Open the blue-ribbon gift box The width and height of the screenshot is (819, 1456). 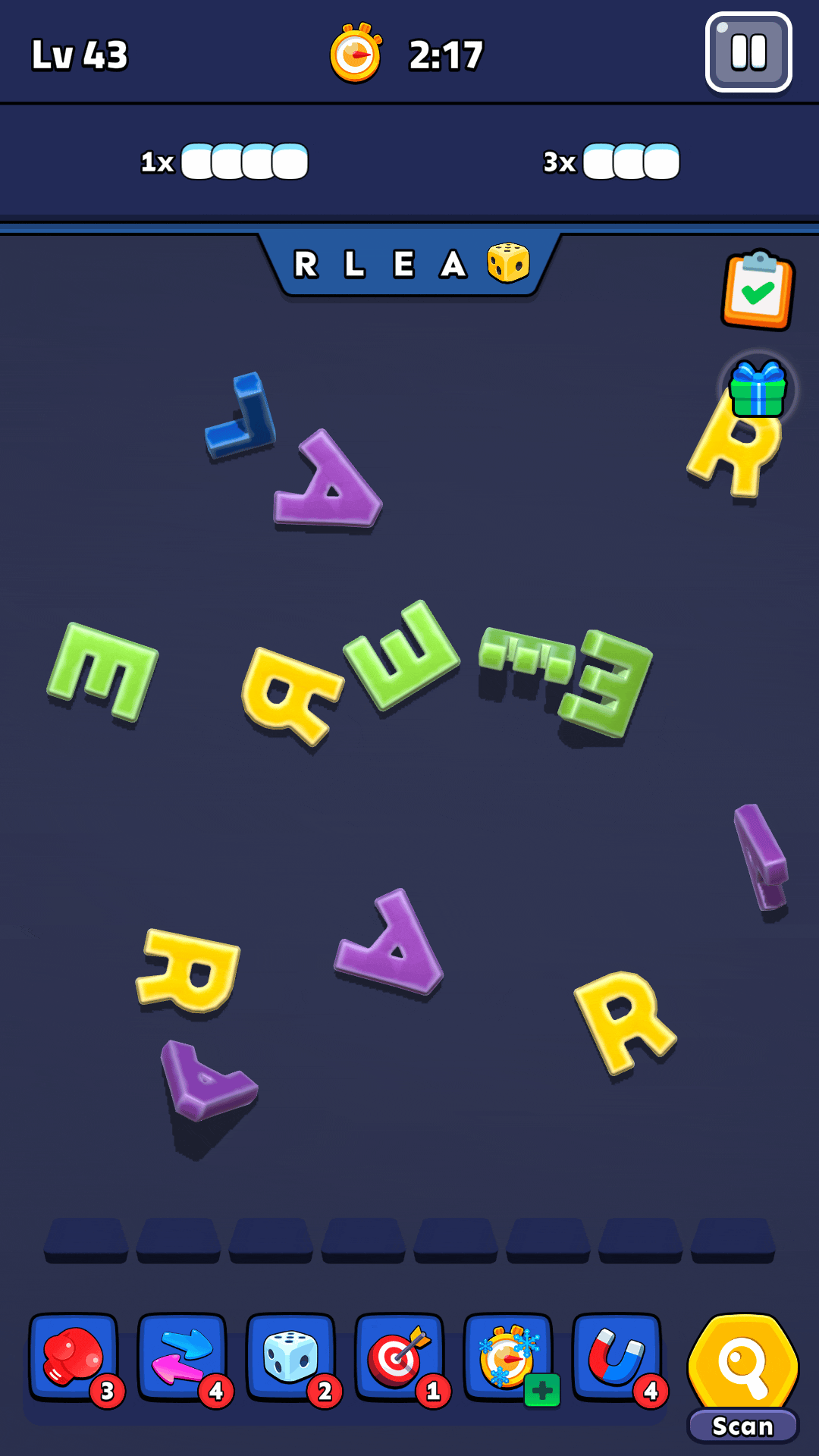[757, 389]
